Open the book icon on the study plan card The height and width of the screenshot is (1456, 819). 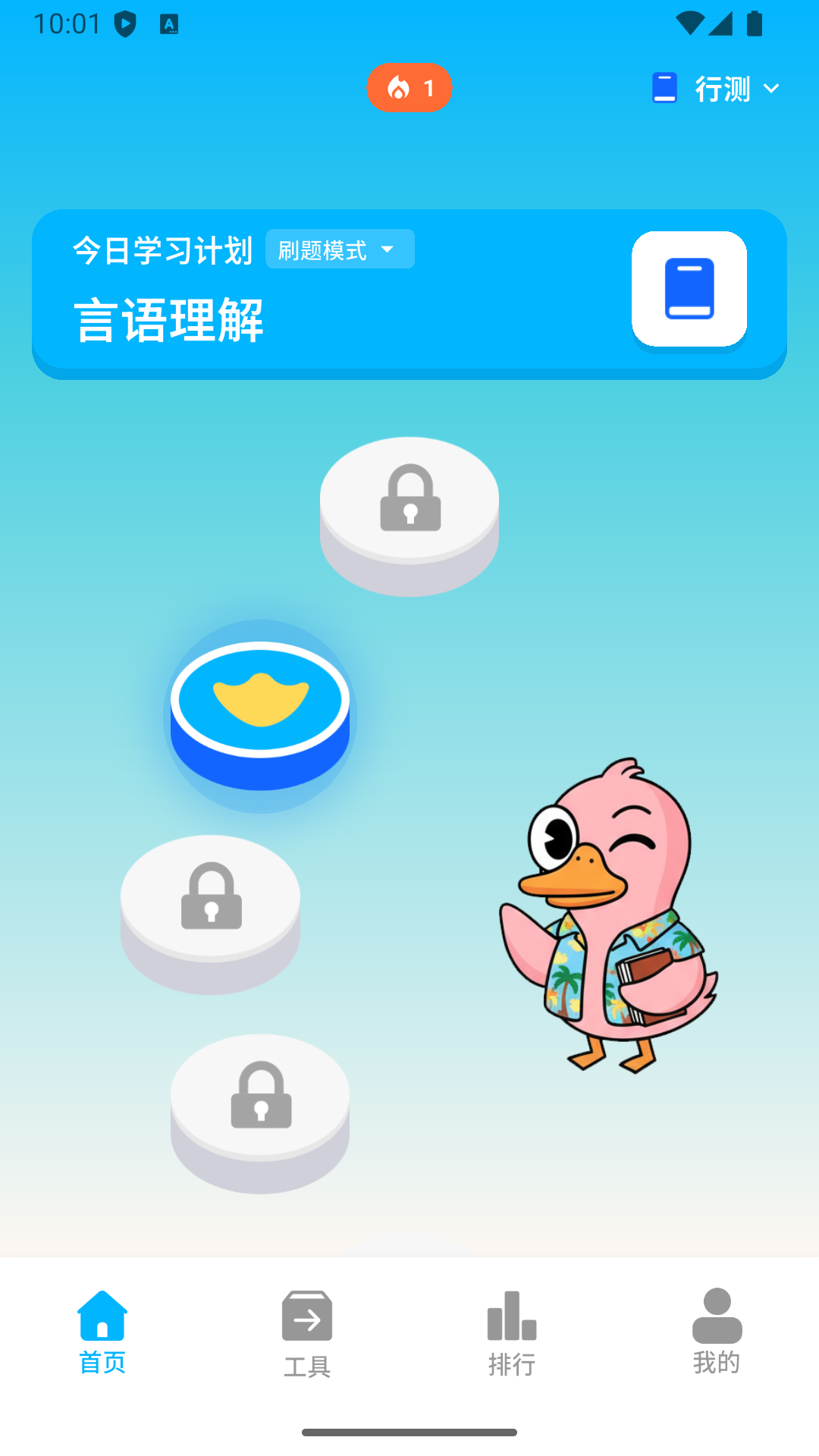689,290
